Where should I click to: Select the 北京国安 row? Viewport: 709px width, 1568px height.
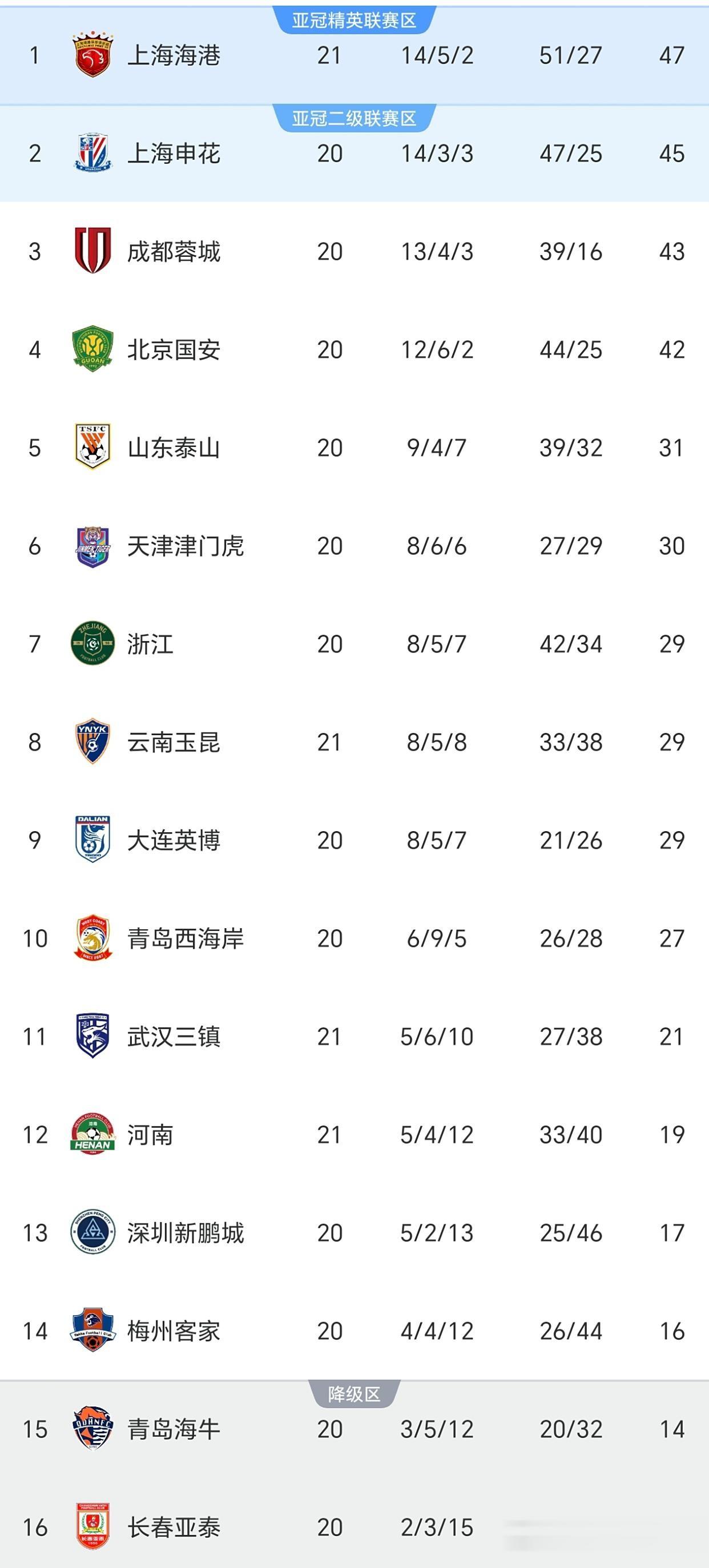point(354,349)
